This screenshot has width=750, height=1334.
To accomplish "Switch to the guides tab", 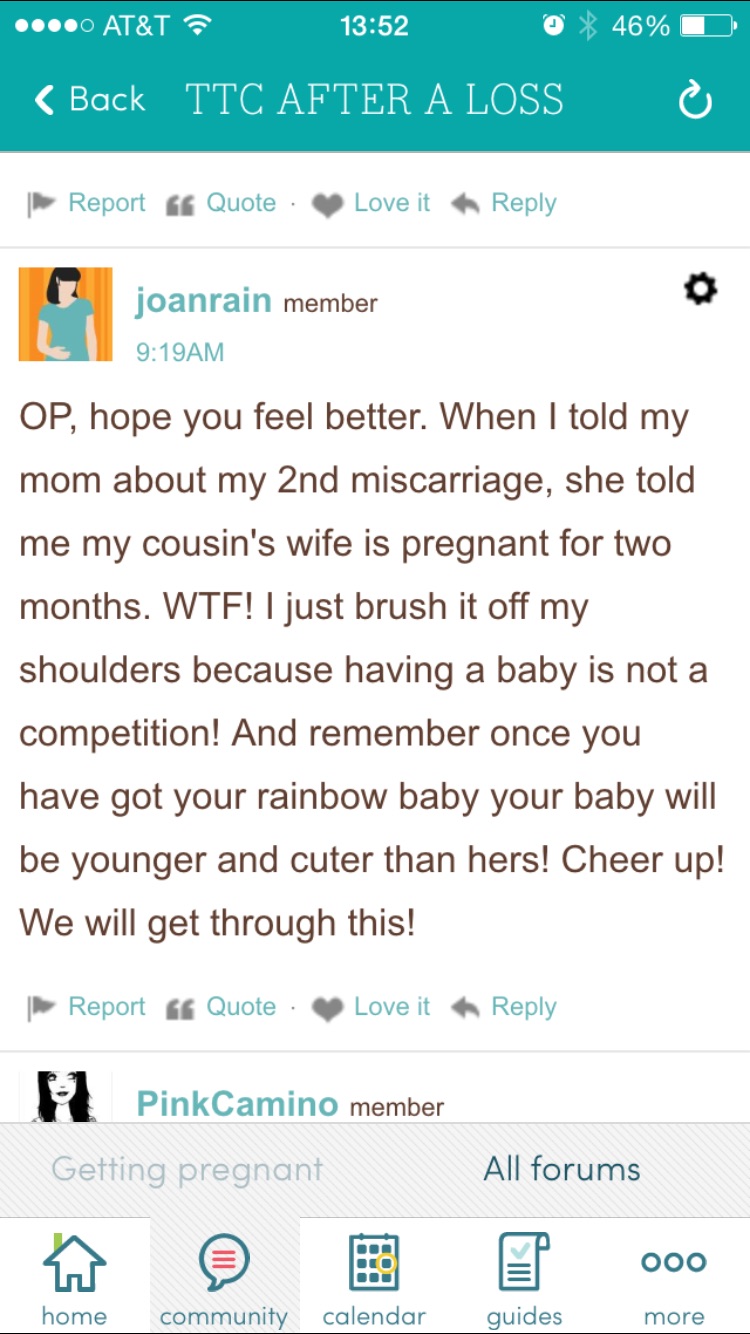I will click(524, 1278).
